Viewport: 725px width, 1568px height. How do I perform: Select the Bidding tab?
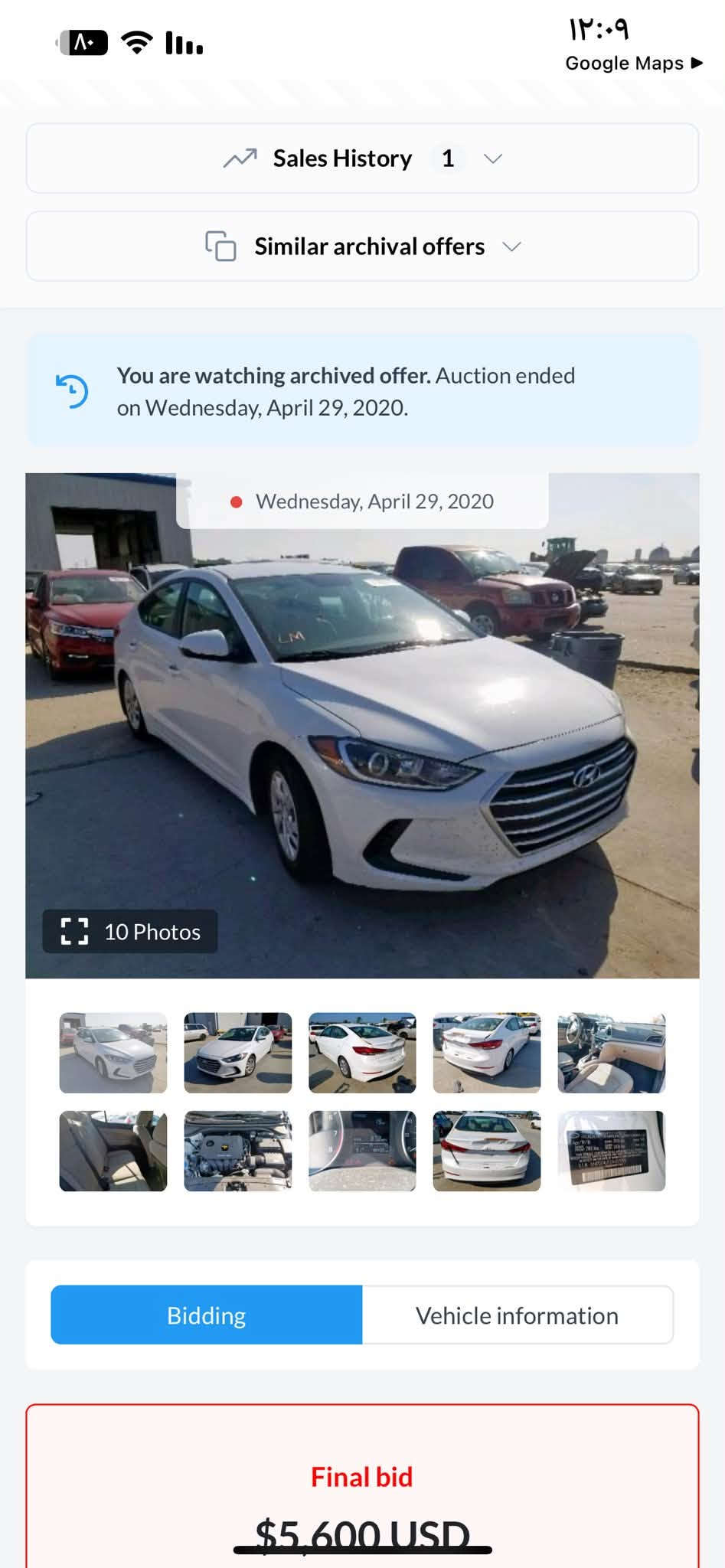click(207, 1315)
